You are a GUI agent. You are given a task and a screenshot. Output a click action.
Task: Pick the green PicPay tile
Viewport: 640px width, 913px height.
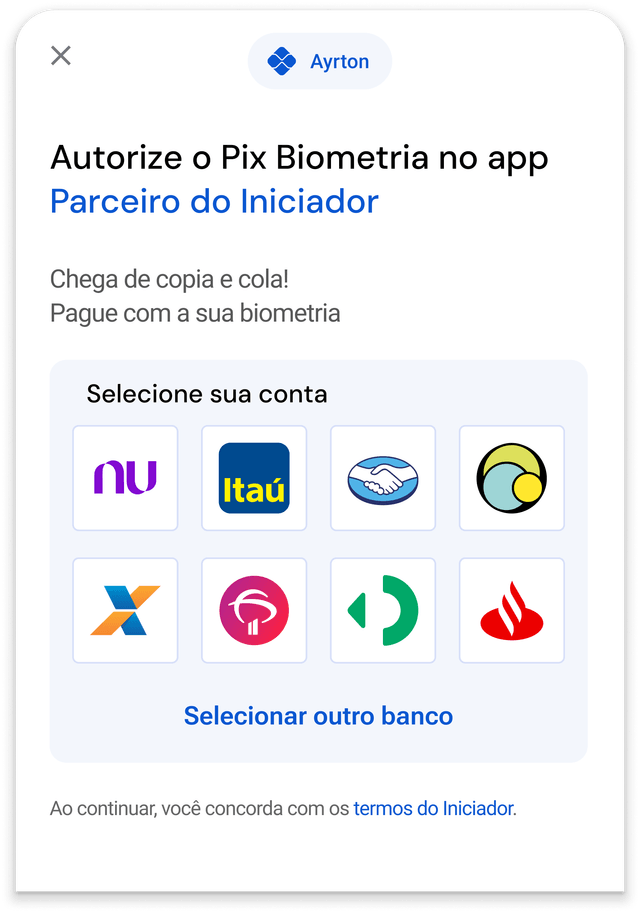tap(383, 610)
